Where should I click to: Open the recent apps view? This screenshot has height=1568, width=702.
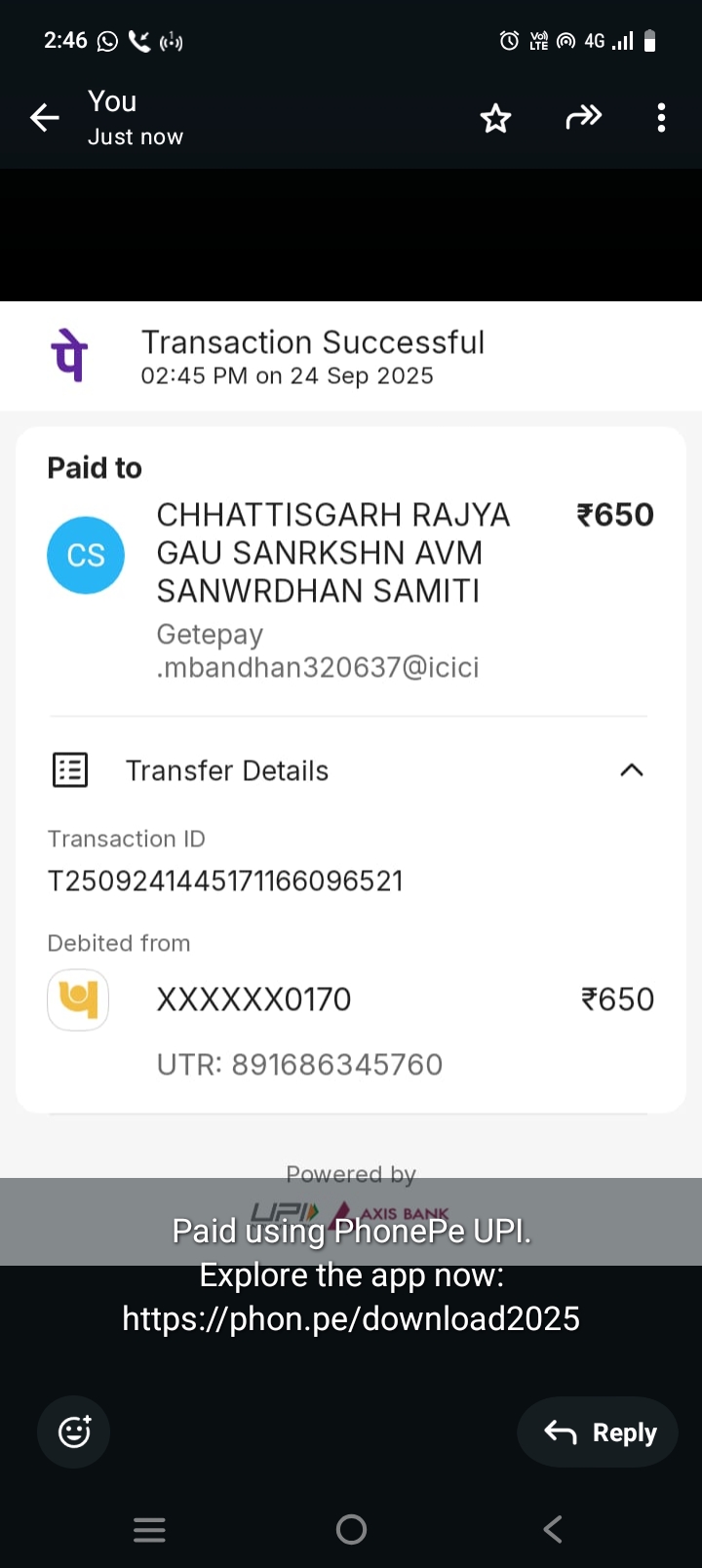(149, 1529)
